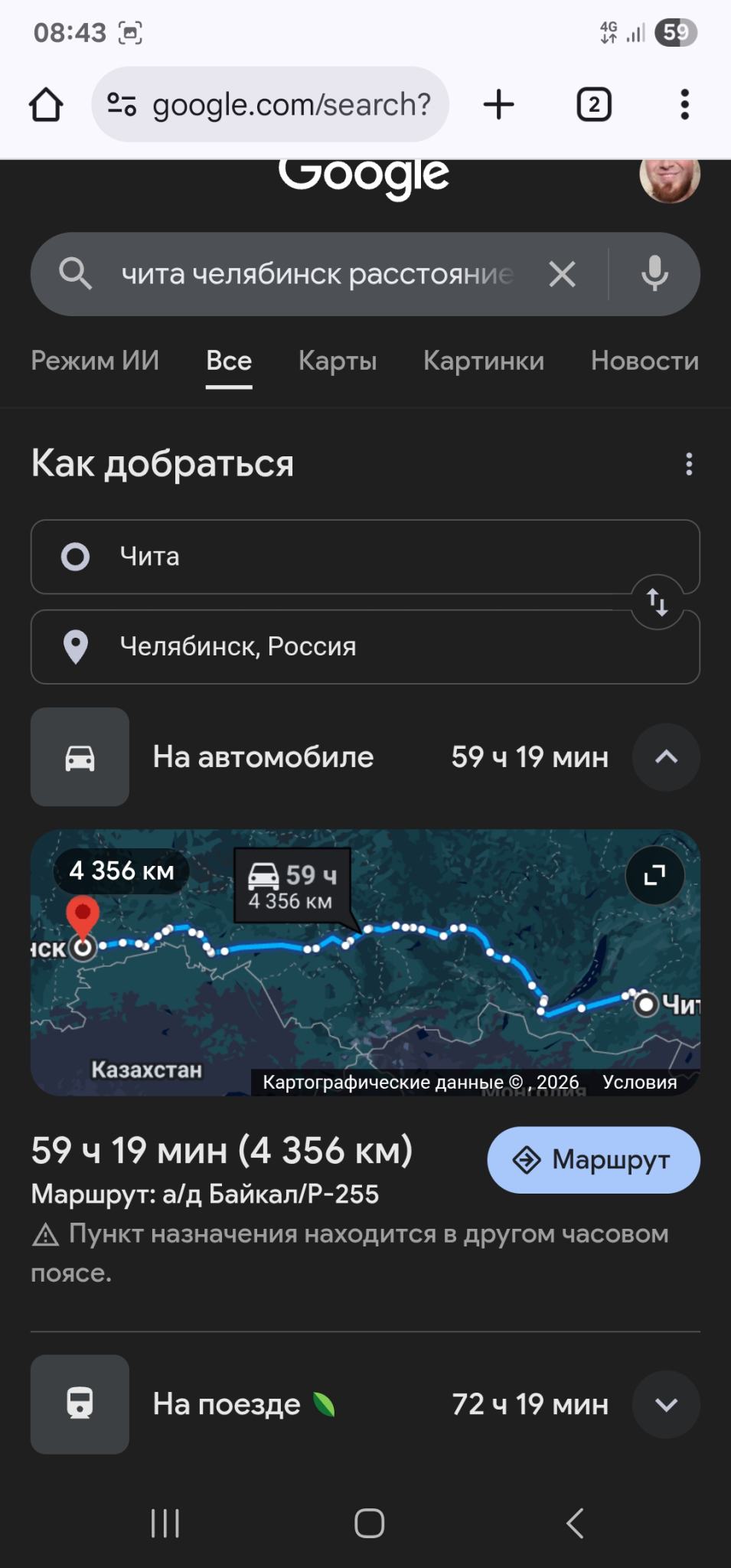Screen dimensions: 731x1568
Task: Switch to the Карты tab
Action: 338,361
